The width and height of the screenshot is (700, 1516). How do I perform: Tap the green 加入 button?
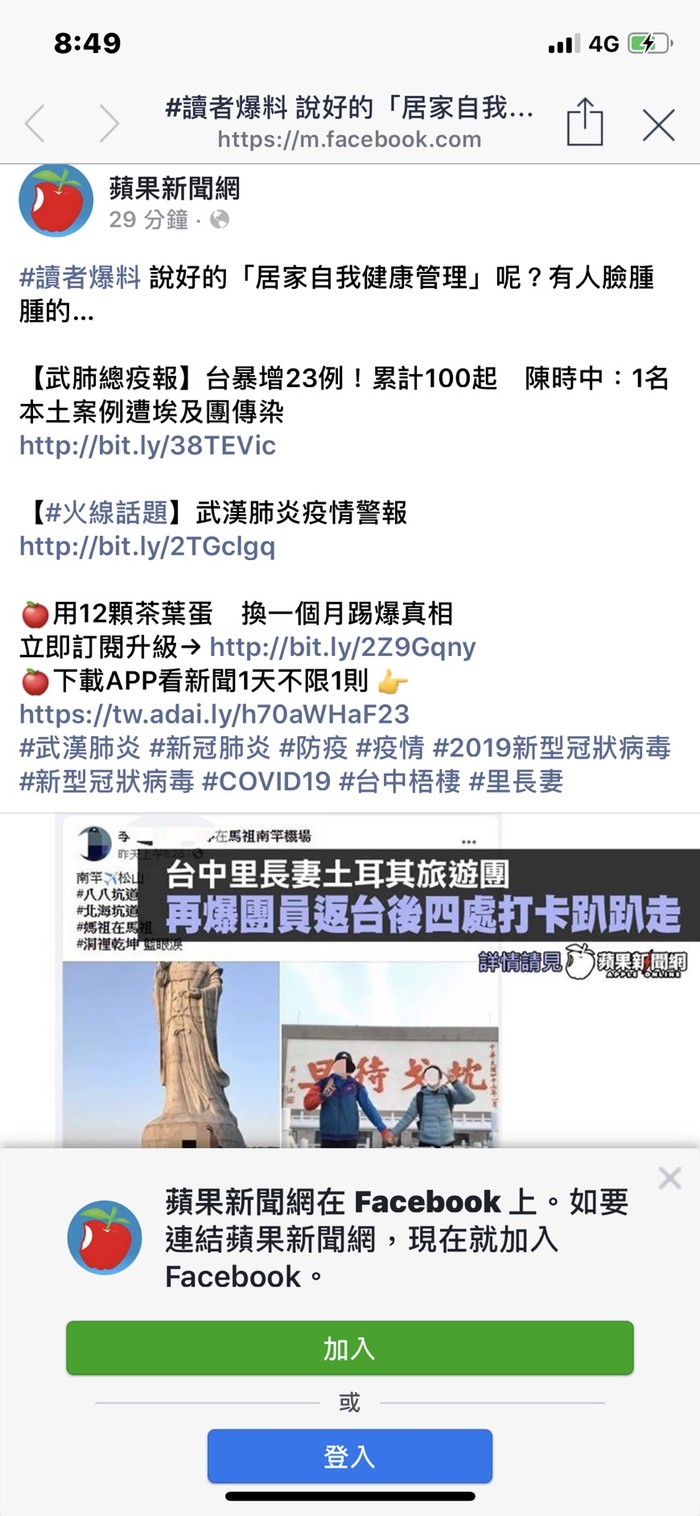pyautogui.click(x=349, y=1348)
